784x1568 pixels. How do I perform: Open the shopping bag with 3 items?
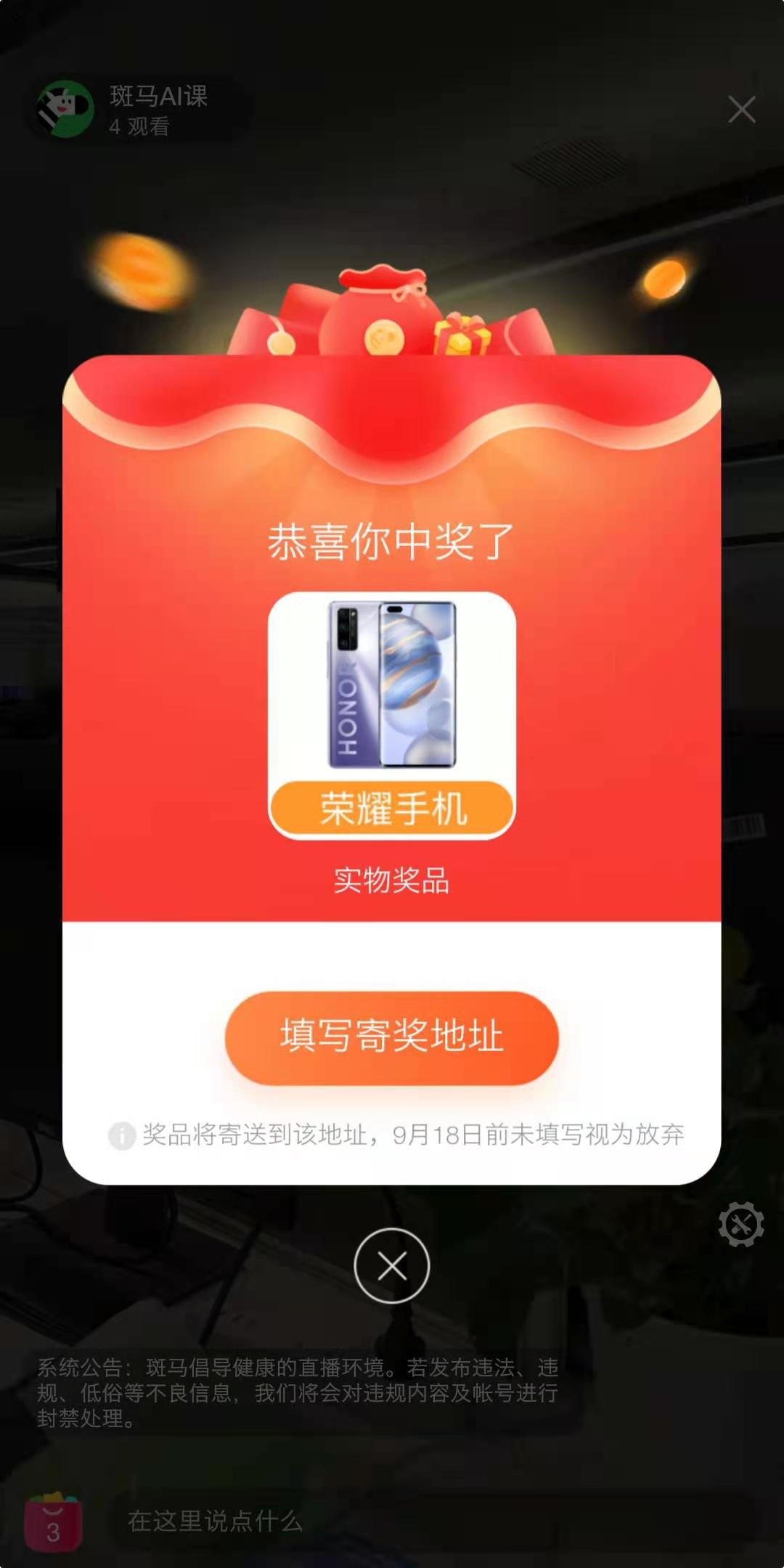pos(53,1522)
